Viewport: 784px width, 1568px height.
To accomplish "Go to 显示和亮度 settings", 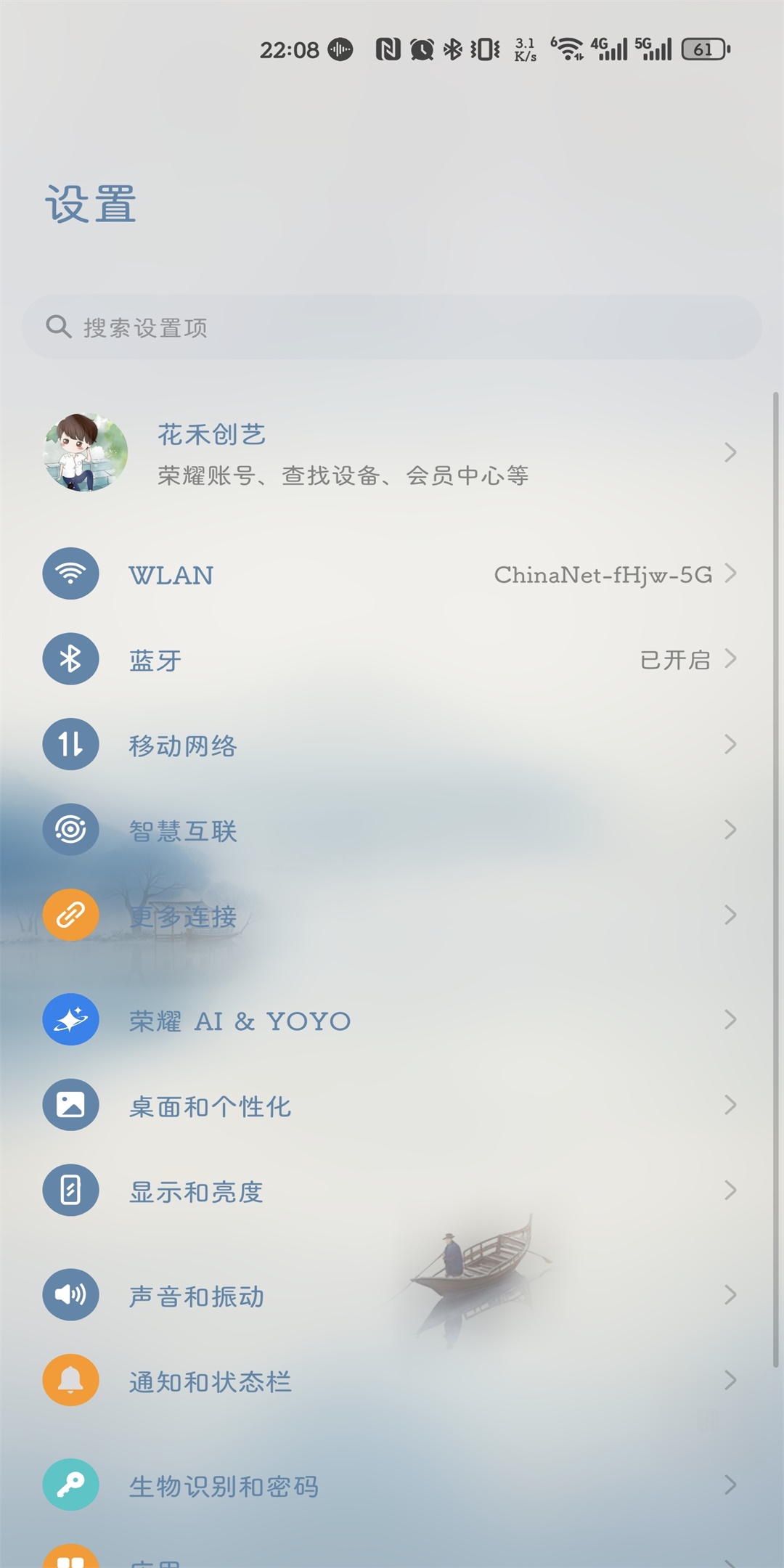I will click(196, 1191).
